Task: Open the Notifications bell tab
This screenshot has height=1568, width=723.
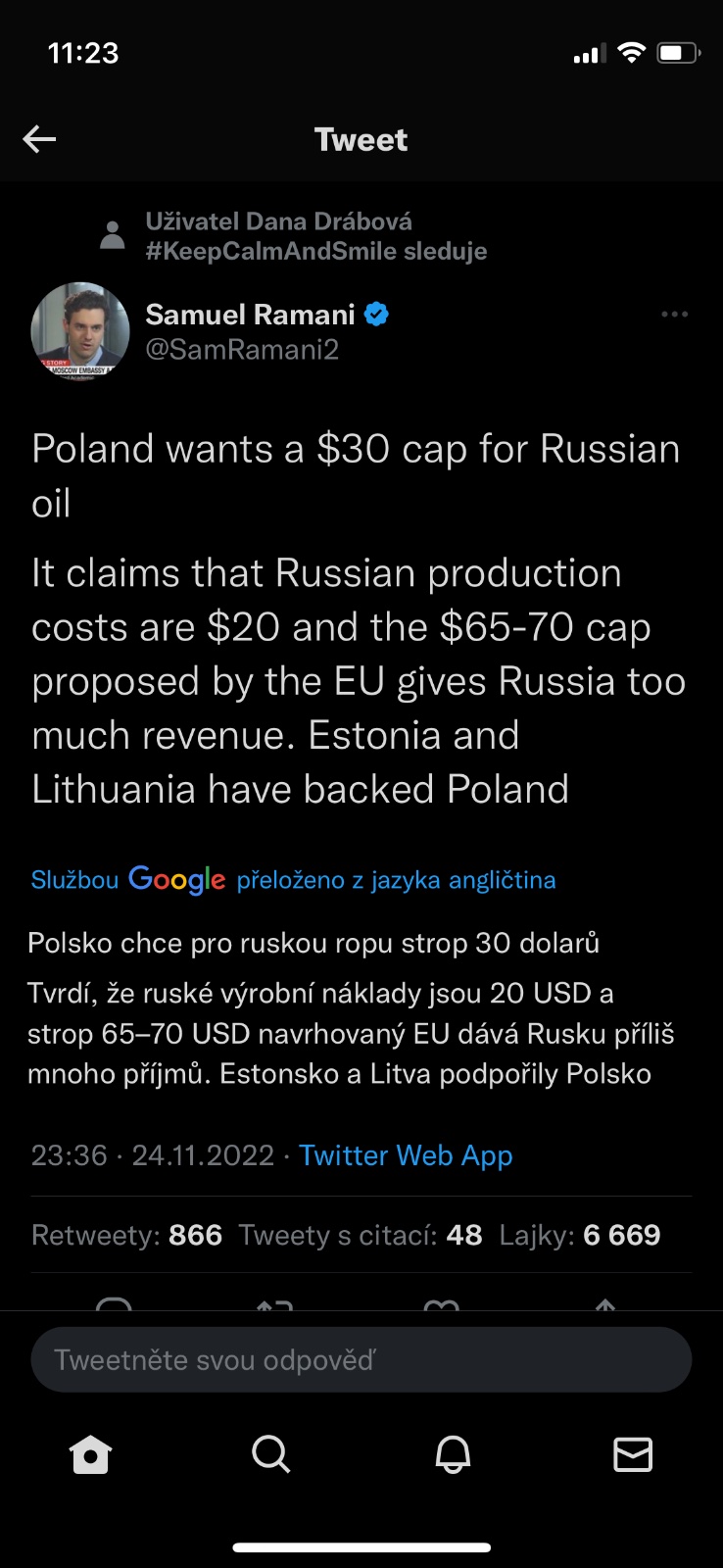Action: [x=453, y=1455]
